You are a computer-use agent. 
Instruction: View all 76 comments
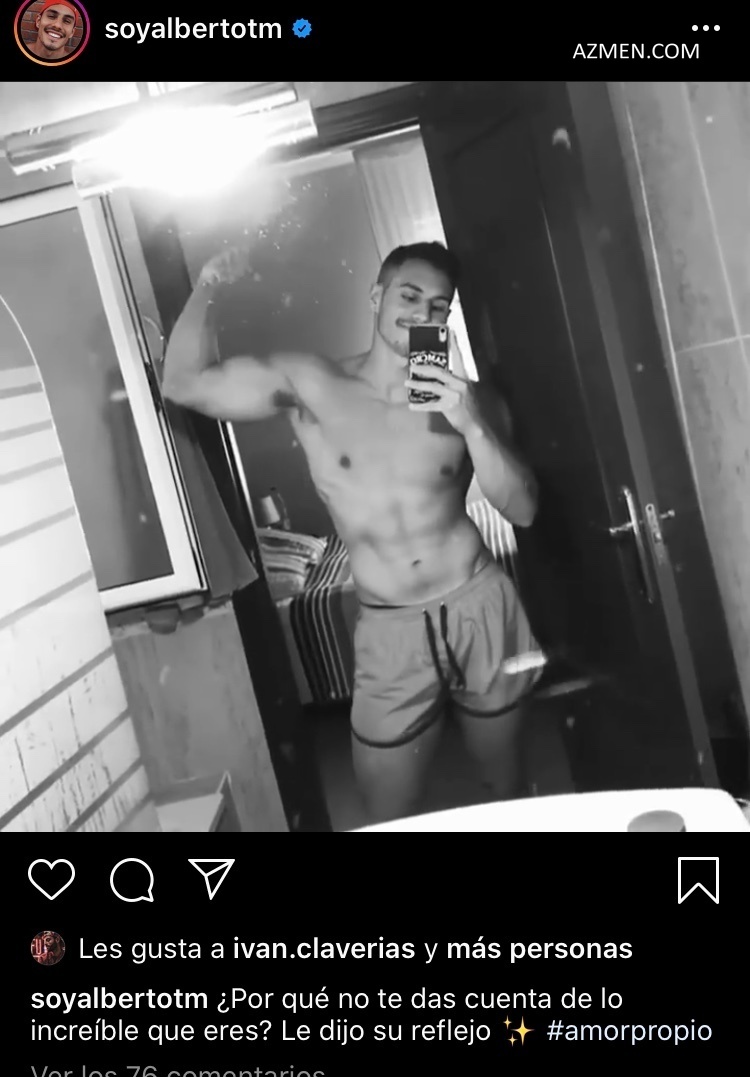coord(180,1071)
